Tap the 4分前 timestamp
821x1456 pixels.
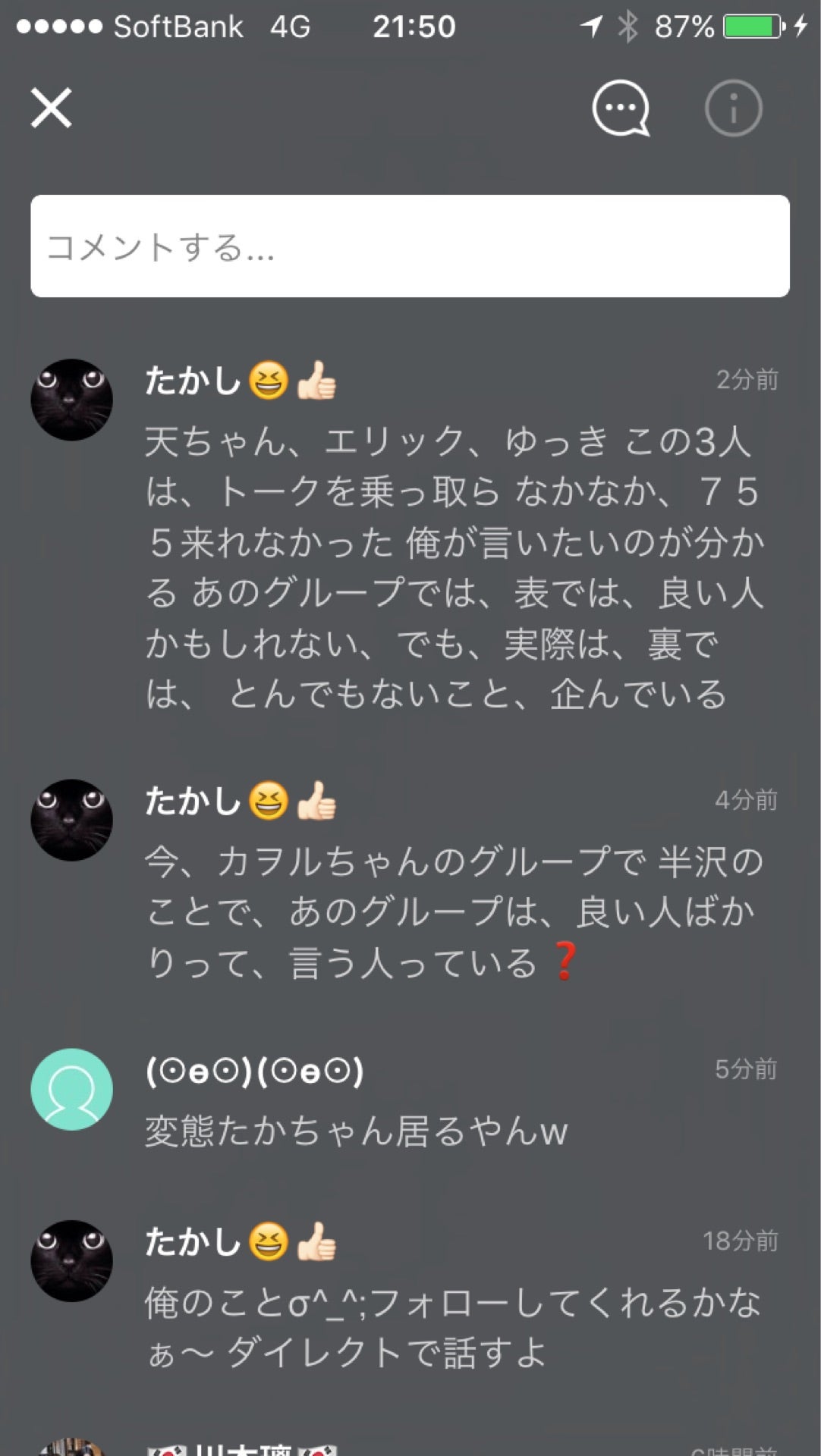pyautogui.click(x=747, y=802)
